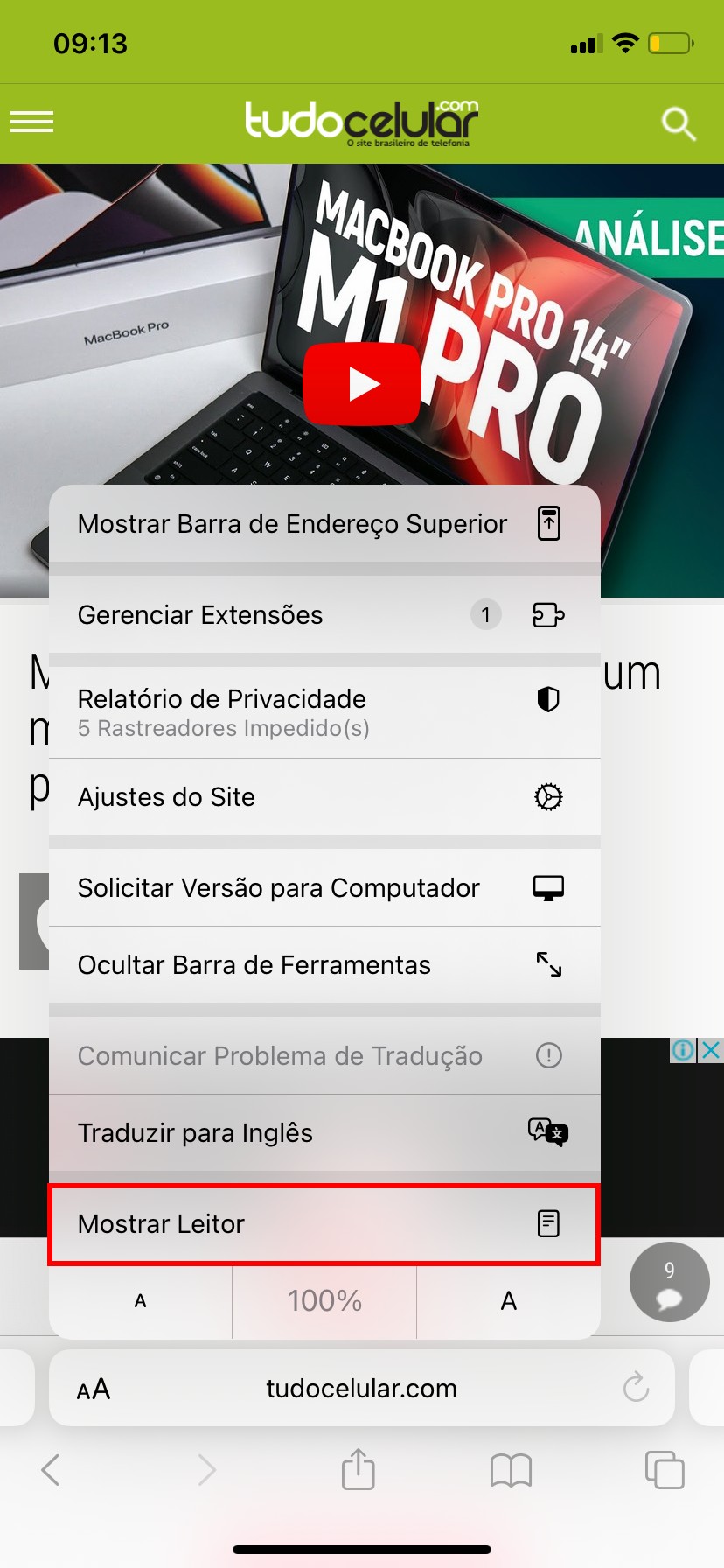The image size is (724, 1568).
Task: Select Mostrar Leitor option
Action: [x=324, y=1223]
